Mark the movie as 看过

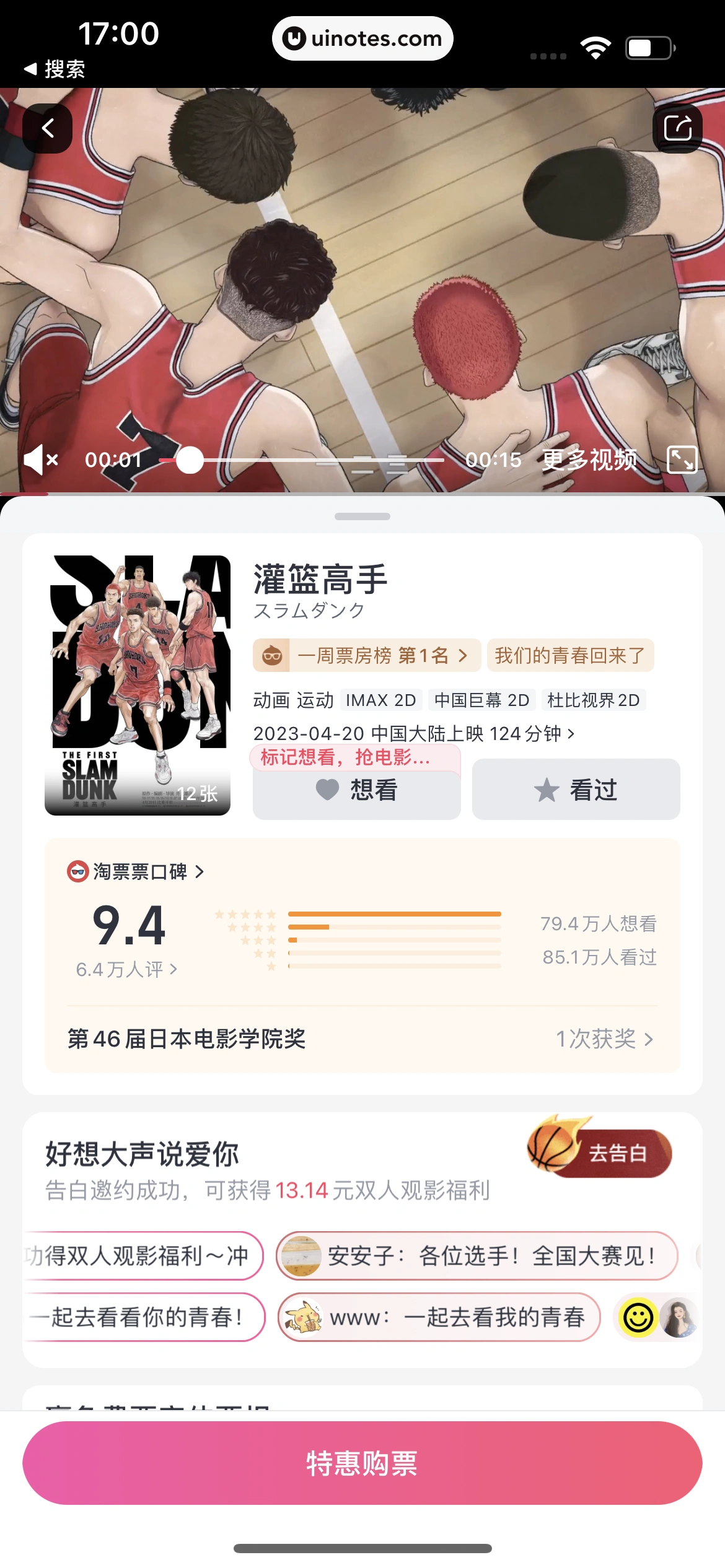click(576, 790)
